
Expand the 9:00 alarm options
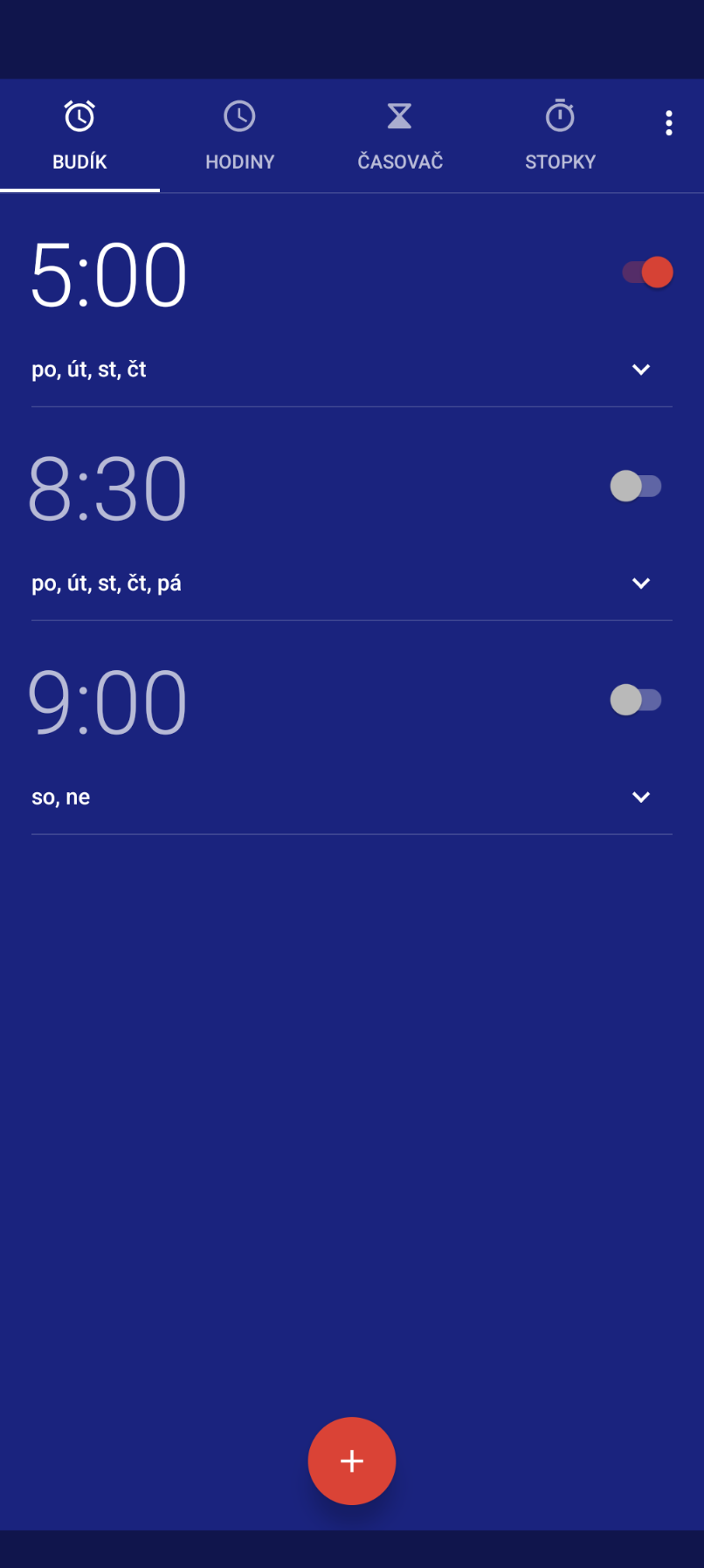[640, 797]
